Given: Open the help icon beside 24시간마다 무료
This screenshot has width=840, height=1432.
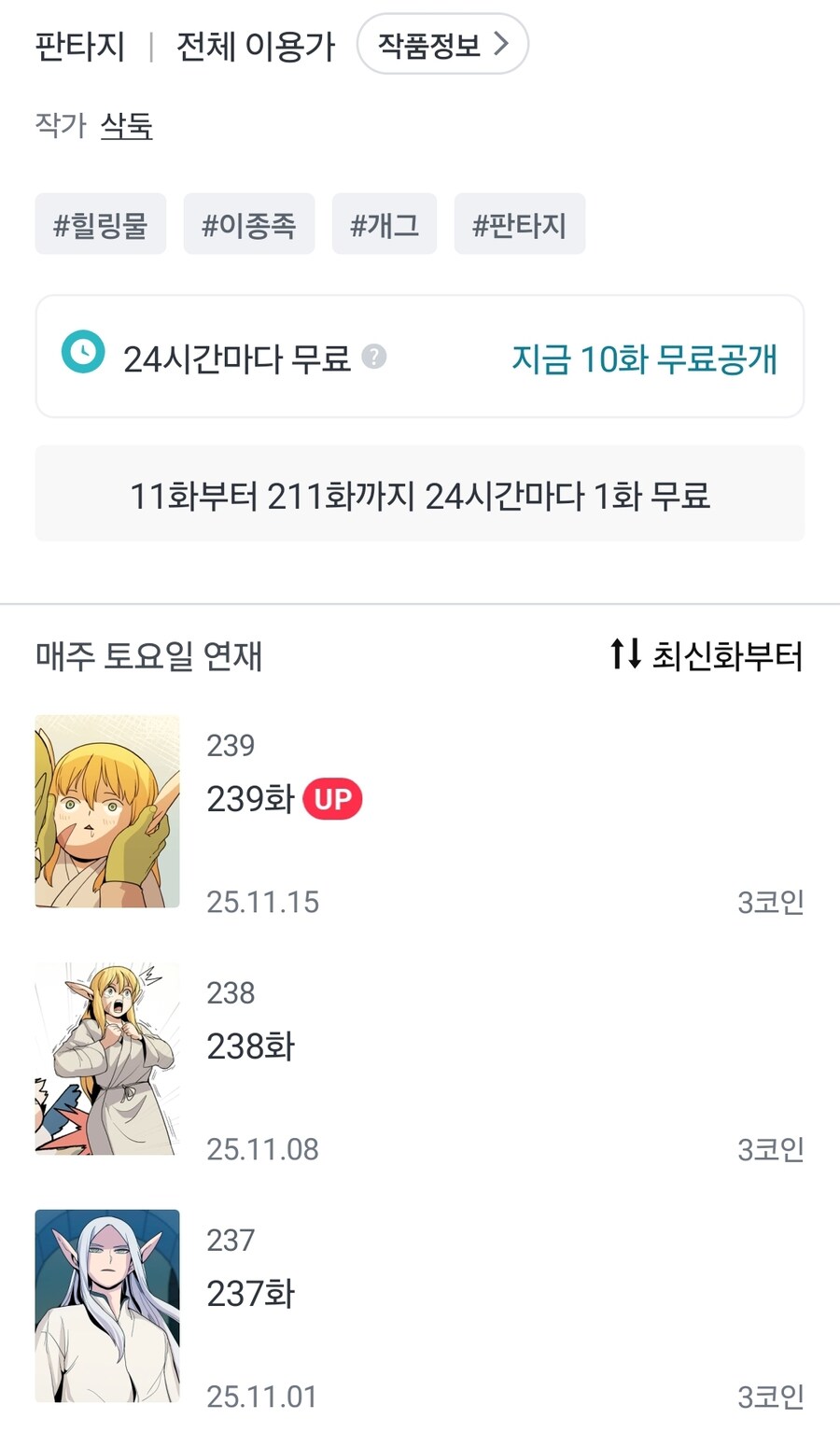Looking at the screenshot, I should pyautogui.click(x=374, y=355).
